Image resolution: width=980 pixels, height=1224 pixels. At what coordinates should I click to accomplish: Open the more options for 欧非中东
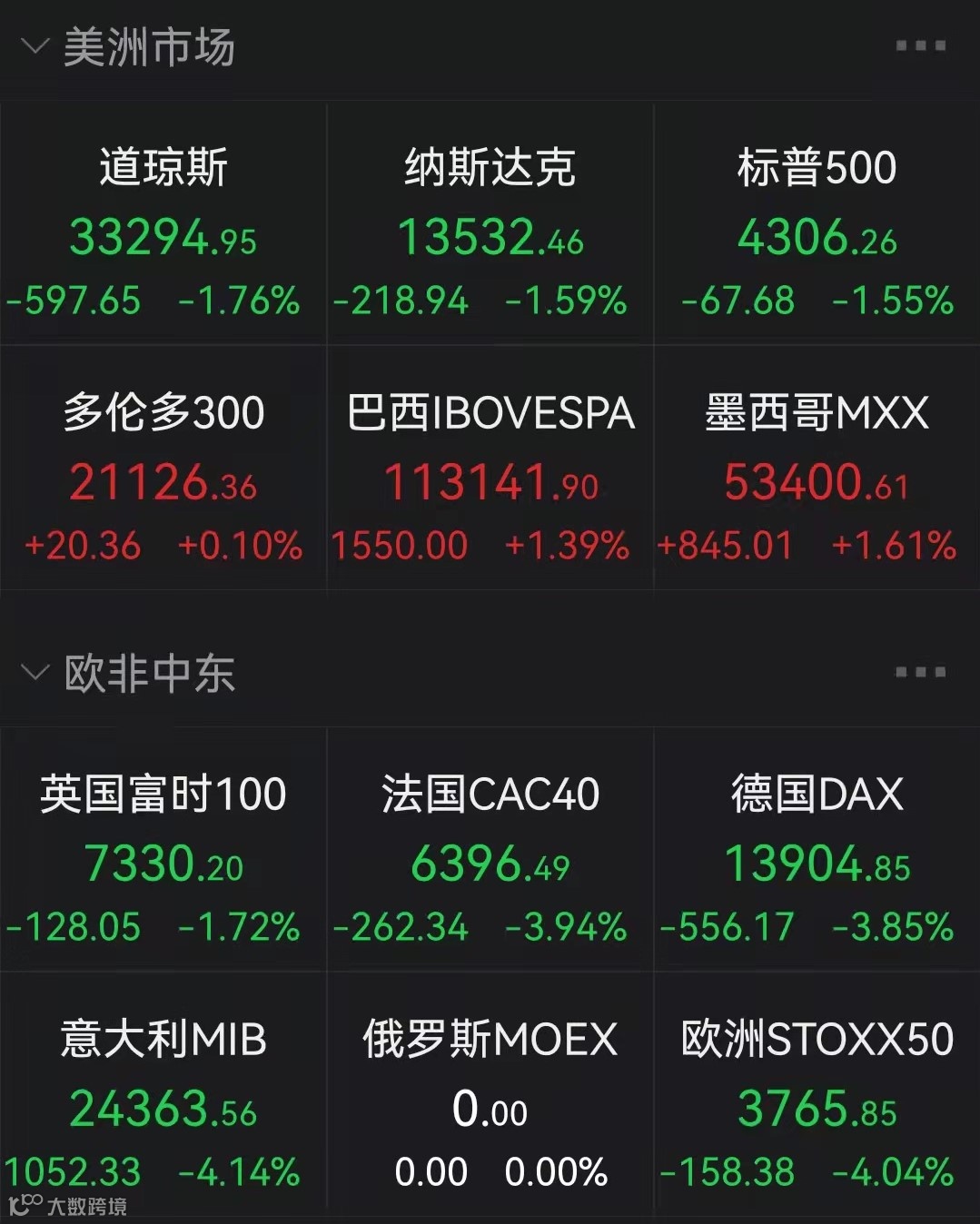(920, 672)
